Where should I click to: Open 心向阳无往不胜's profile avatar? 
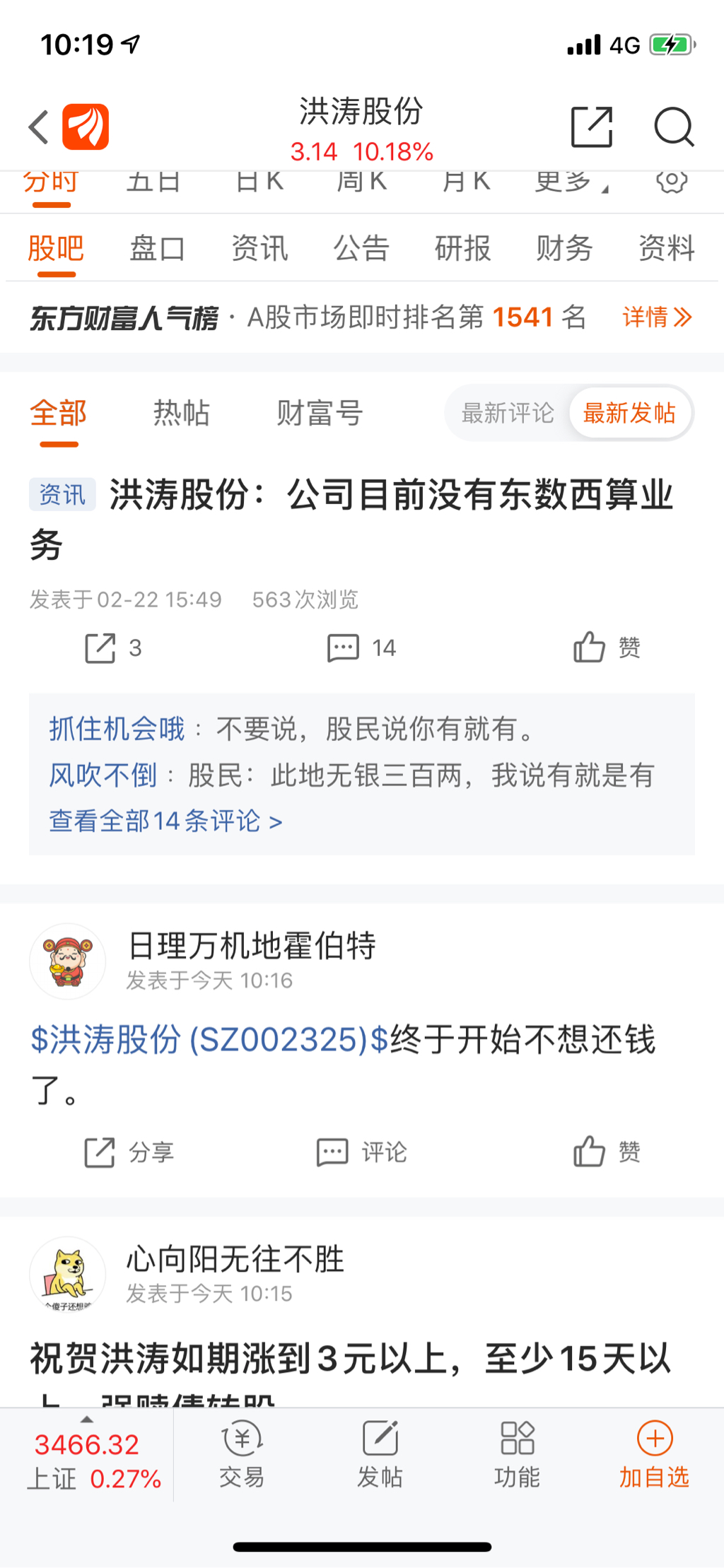click(68, 1275)
